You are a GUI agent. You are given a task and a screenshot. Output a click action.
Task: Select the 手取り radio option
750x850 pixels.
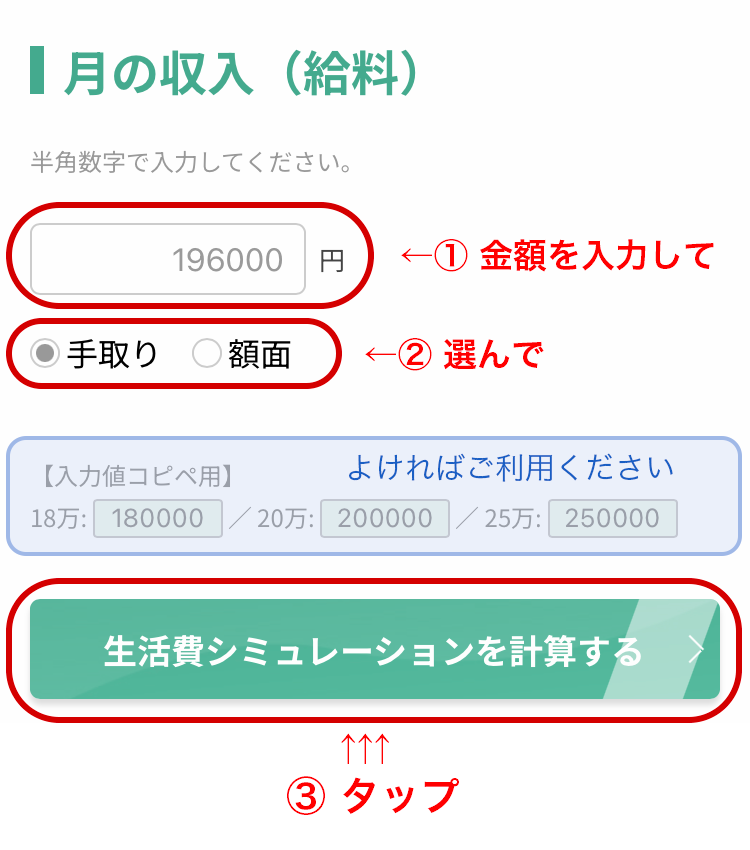pos(45,354)
